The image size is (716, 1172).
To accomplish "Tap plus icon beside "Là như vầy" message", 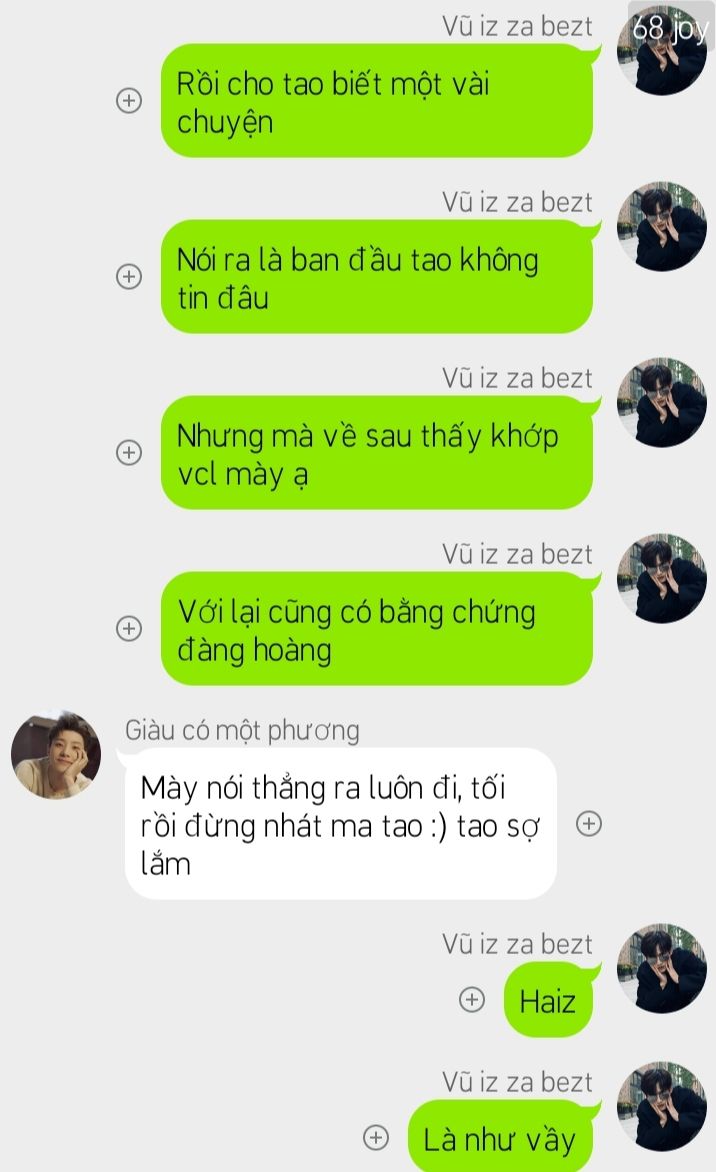I will (376, 1138).
